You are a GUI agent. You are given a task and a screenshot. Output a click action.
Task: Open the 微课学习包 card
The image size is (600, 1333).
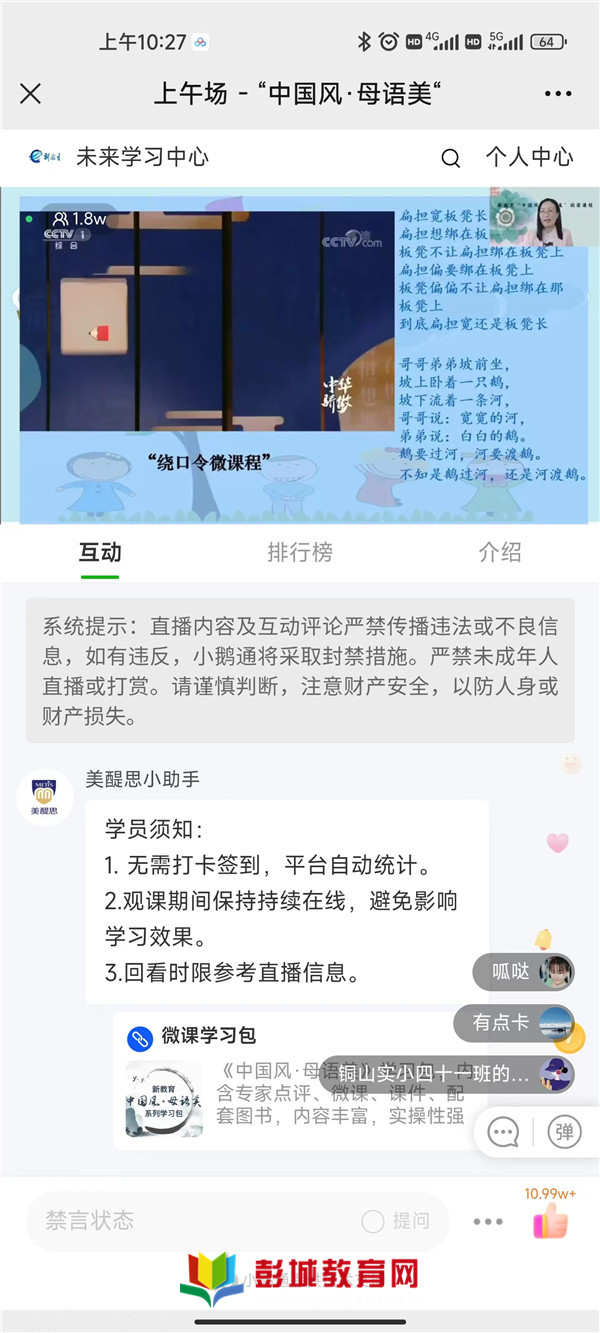pyautogui.click(x=290, y=1082)
